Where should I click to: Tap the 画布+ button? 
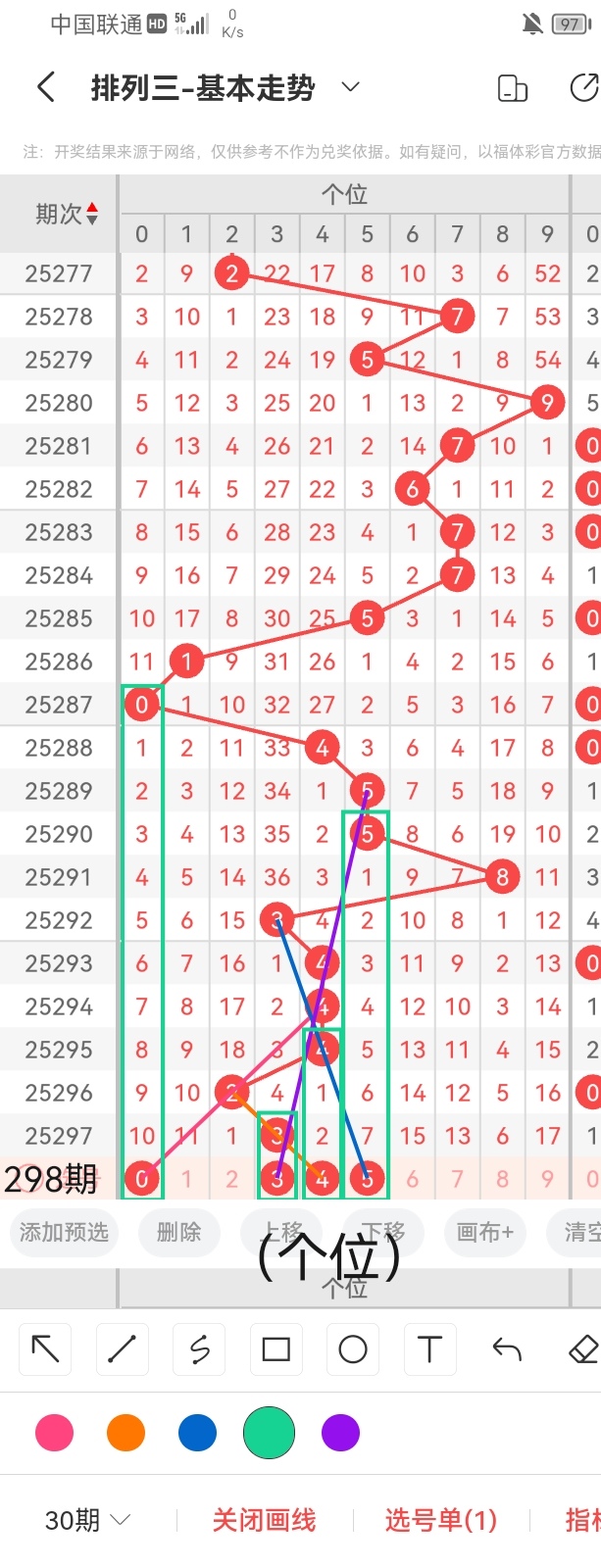pos(484,1232)
